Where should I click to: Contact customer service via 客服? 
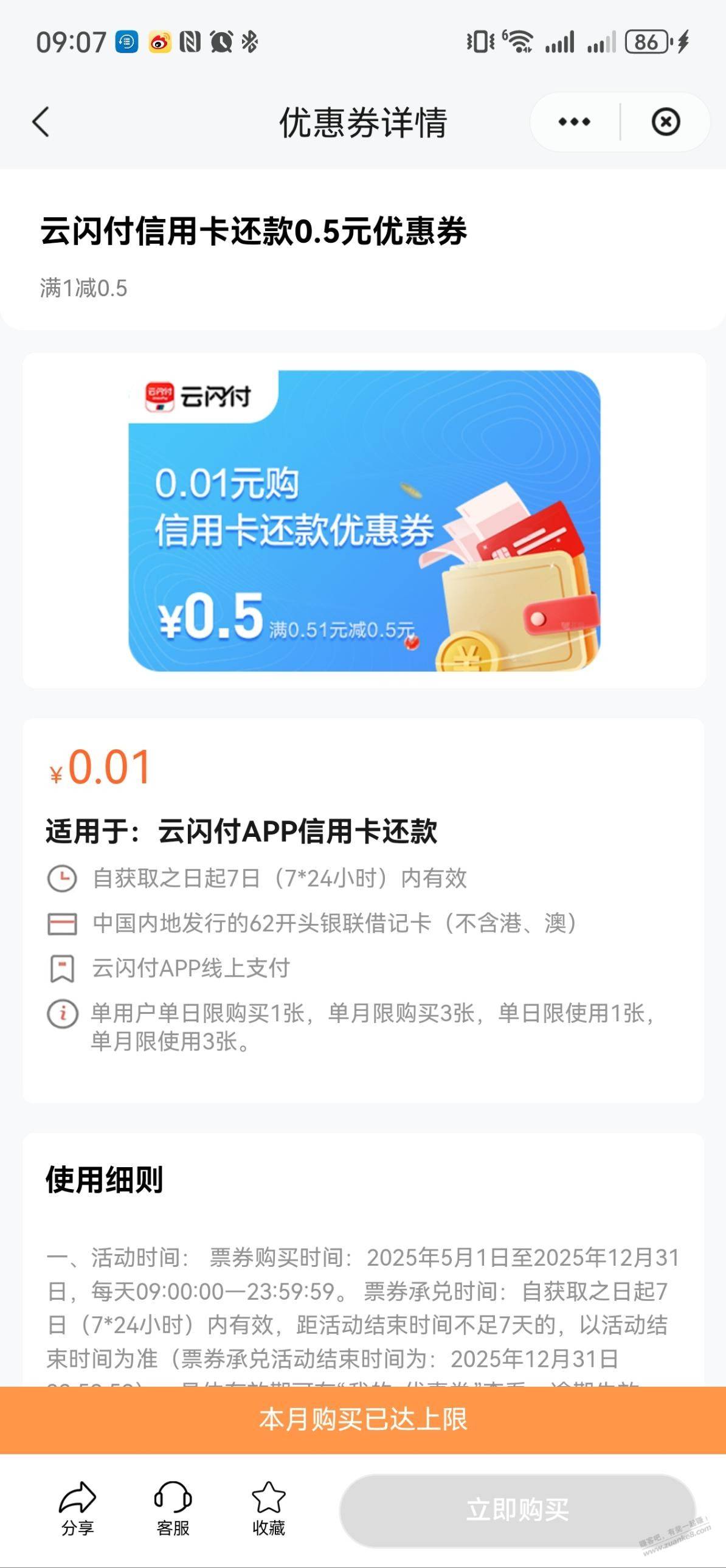(173, 1508)
